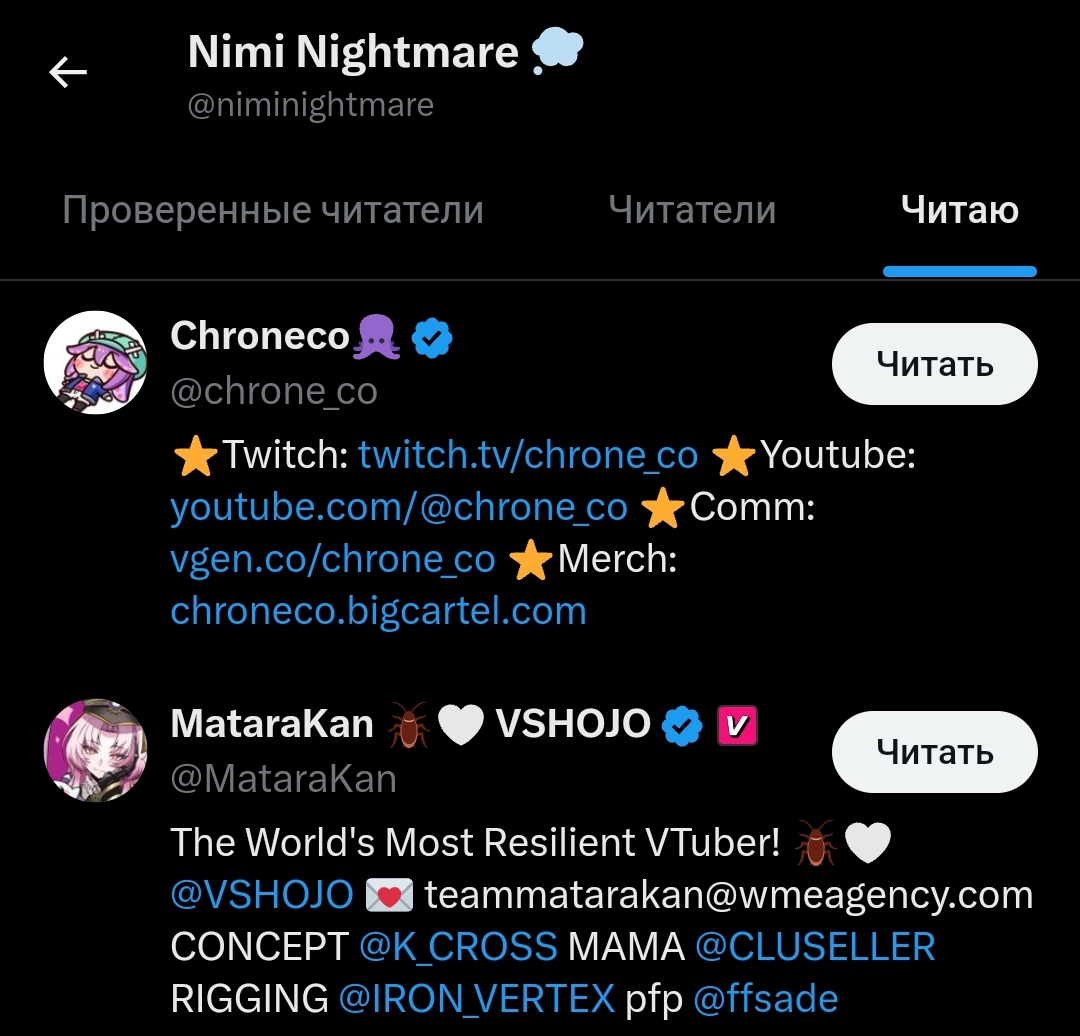Open the @IRON_VERTEX mention

click(476, 998)
